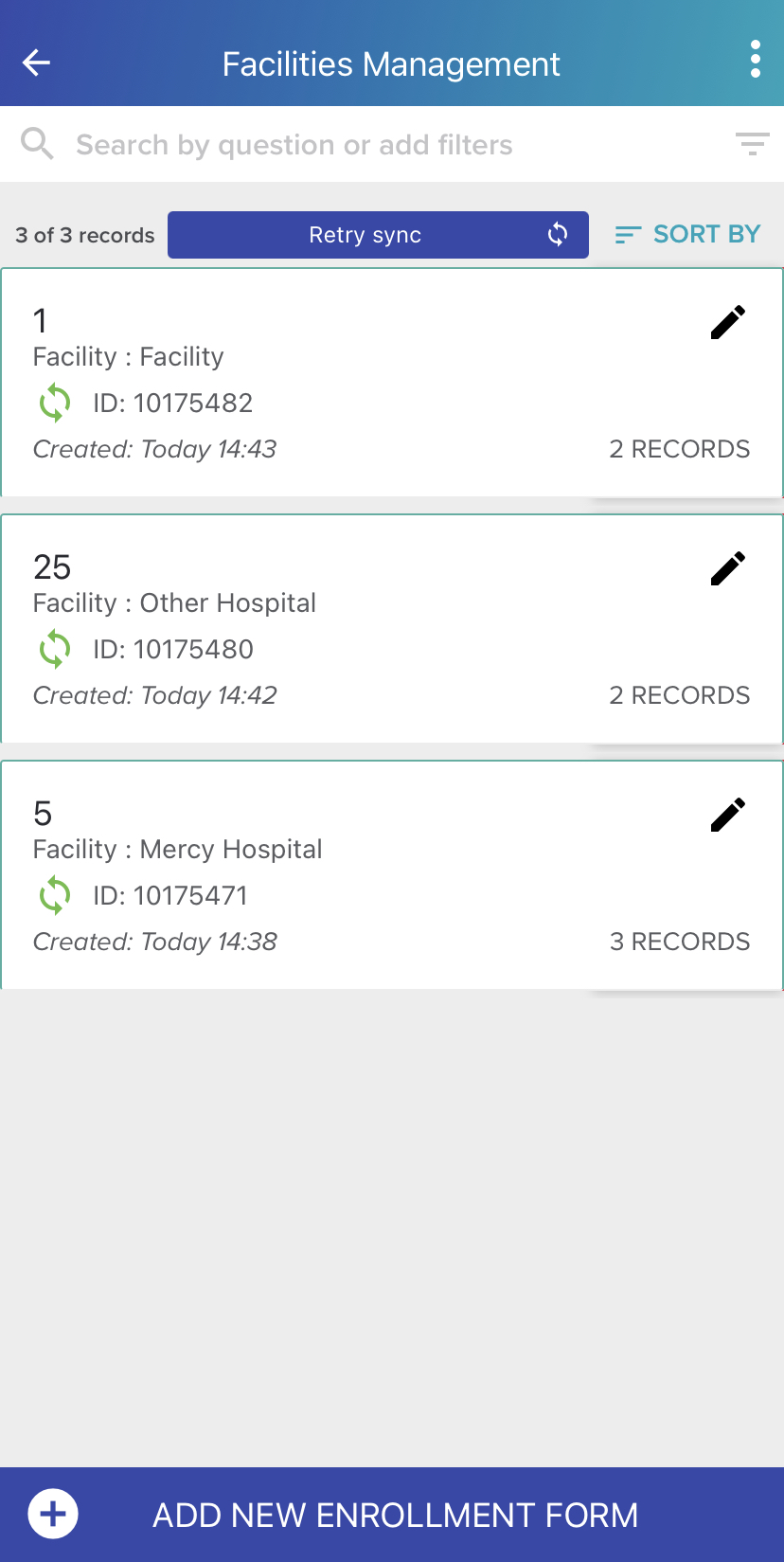Open the three-dot overflow menu
The width and height of the screenshot is (784, 1562).
point(755,60)
